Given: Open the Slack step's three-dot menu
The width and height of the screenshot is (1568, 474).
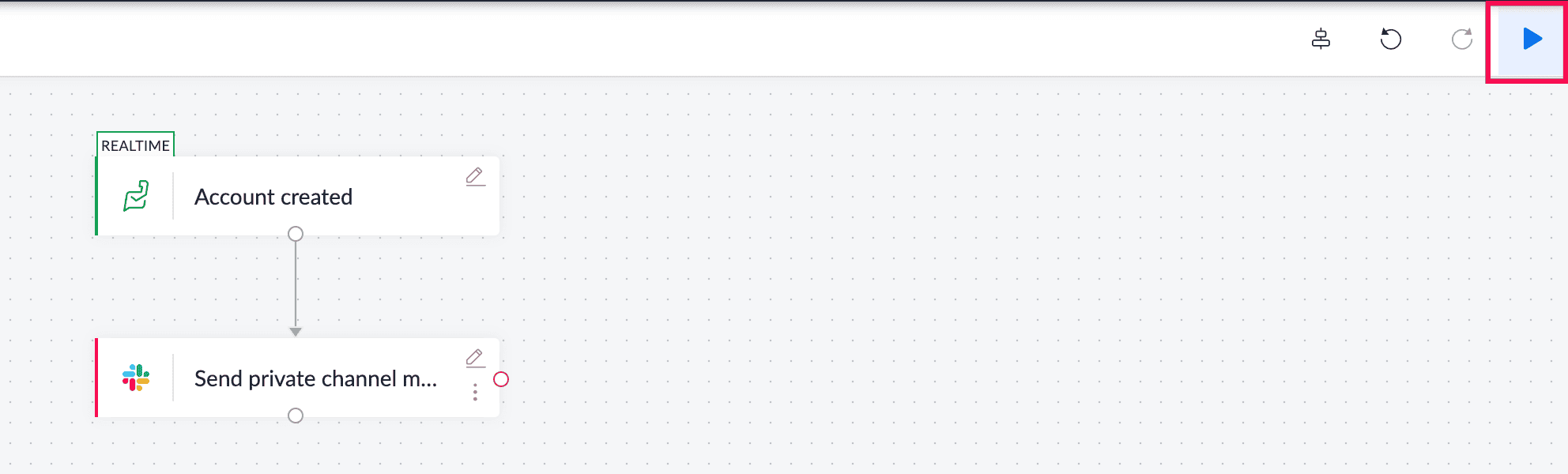Looking at the screenshot, I should 475,393.
